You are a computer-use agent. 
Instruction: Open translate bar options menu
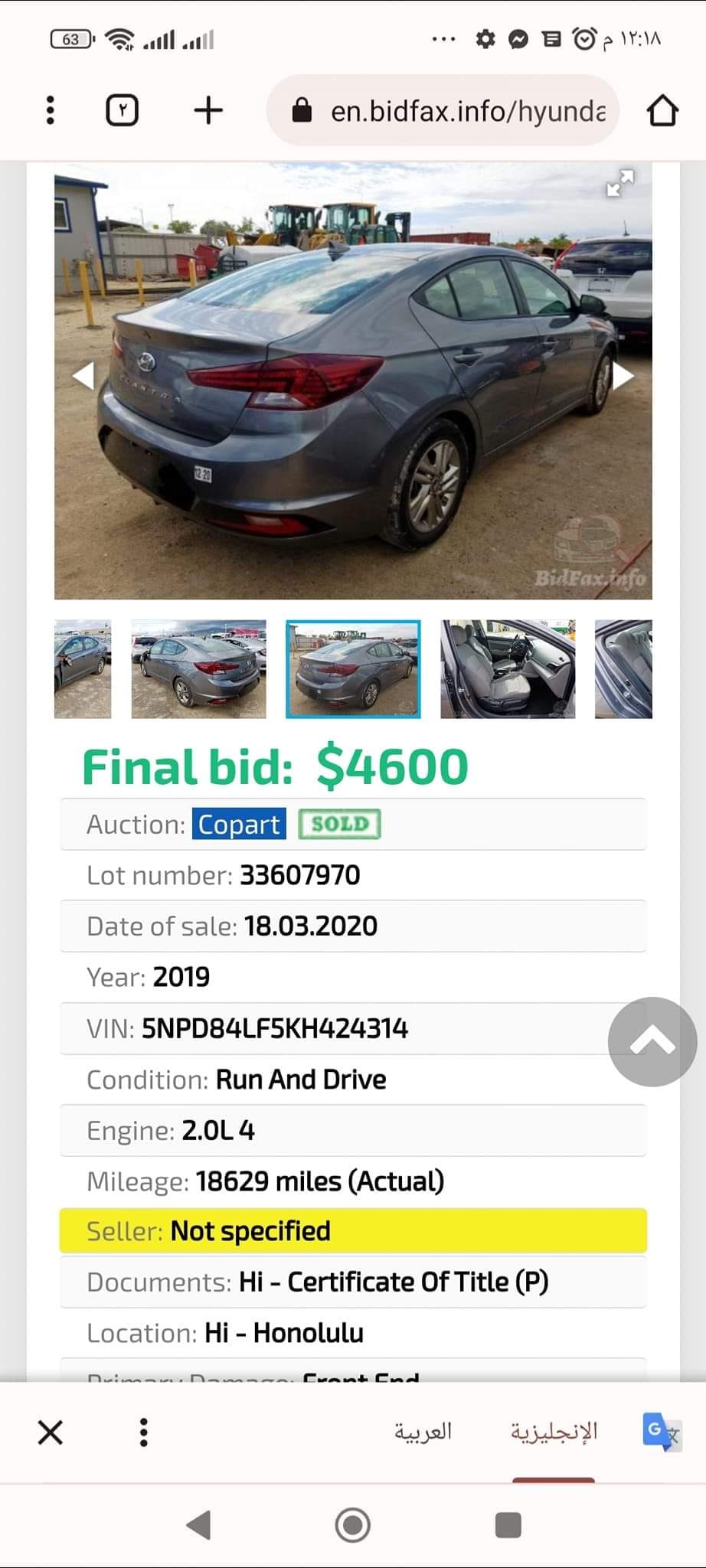coord(143,1432)
